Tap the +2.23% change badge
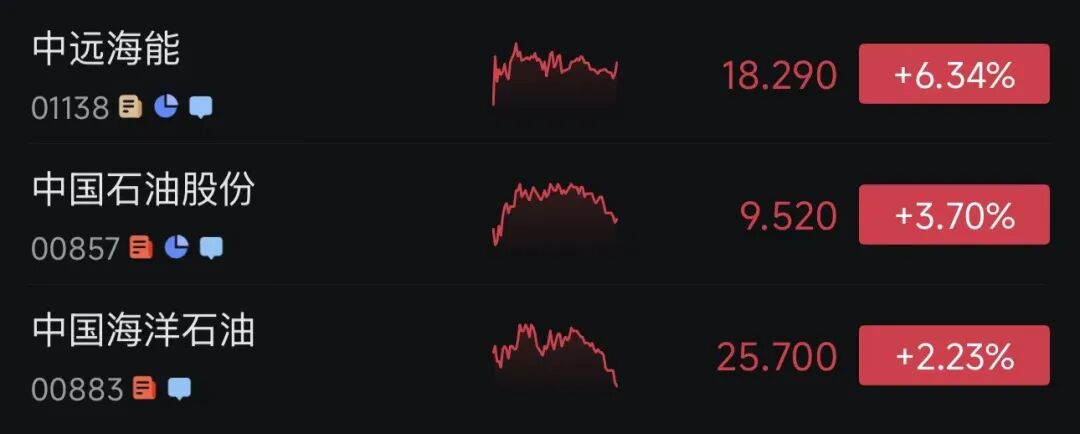1080x434 pixels. click(953, 355)
